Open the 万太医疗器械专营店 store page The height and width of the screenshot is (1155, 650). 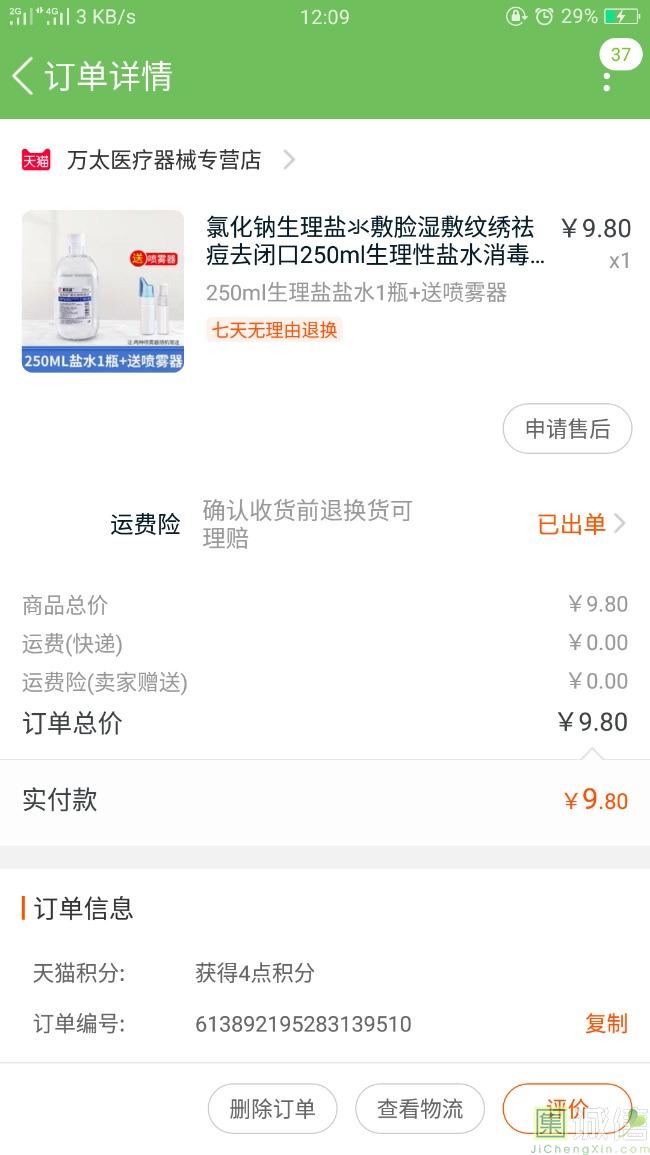click(x=163, y=160)
